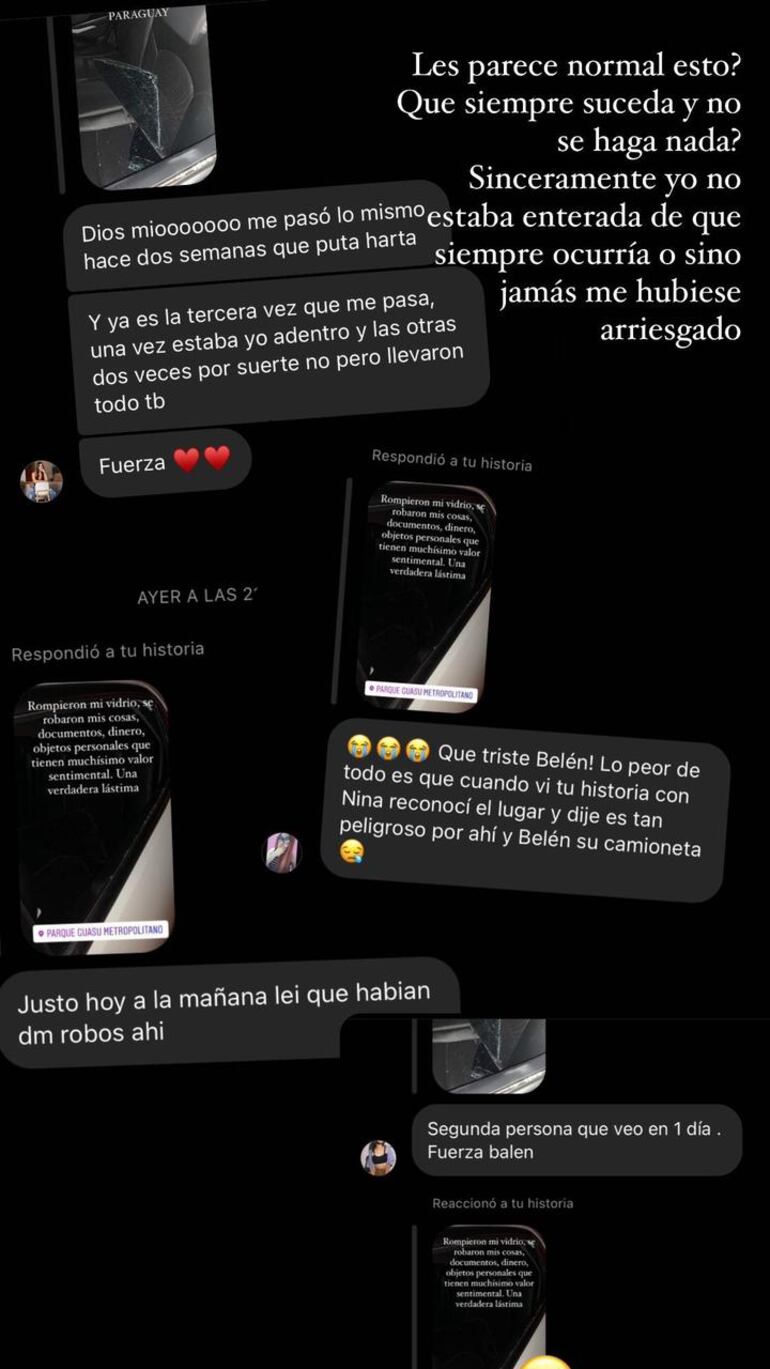Click the Respondió a tu historia label

pos(452,463)
